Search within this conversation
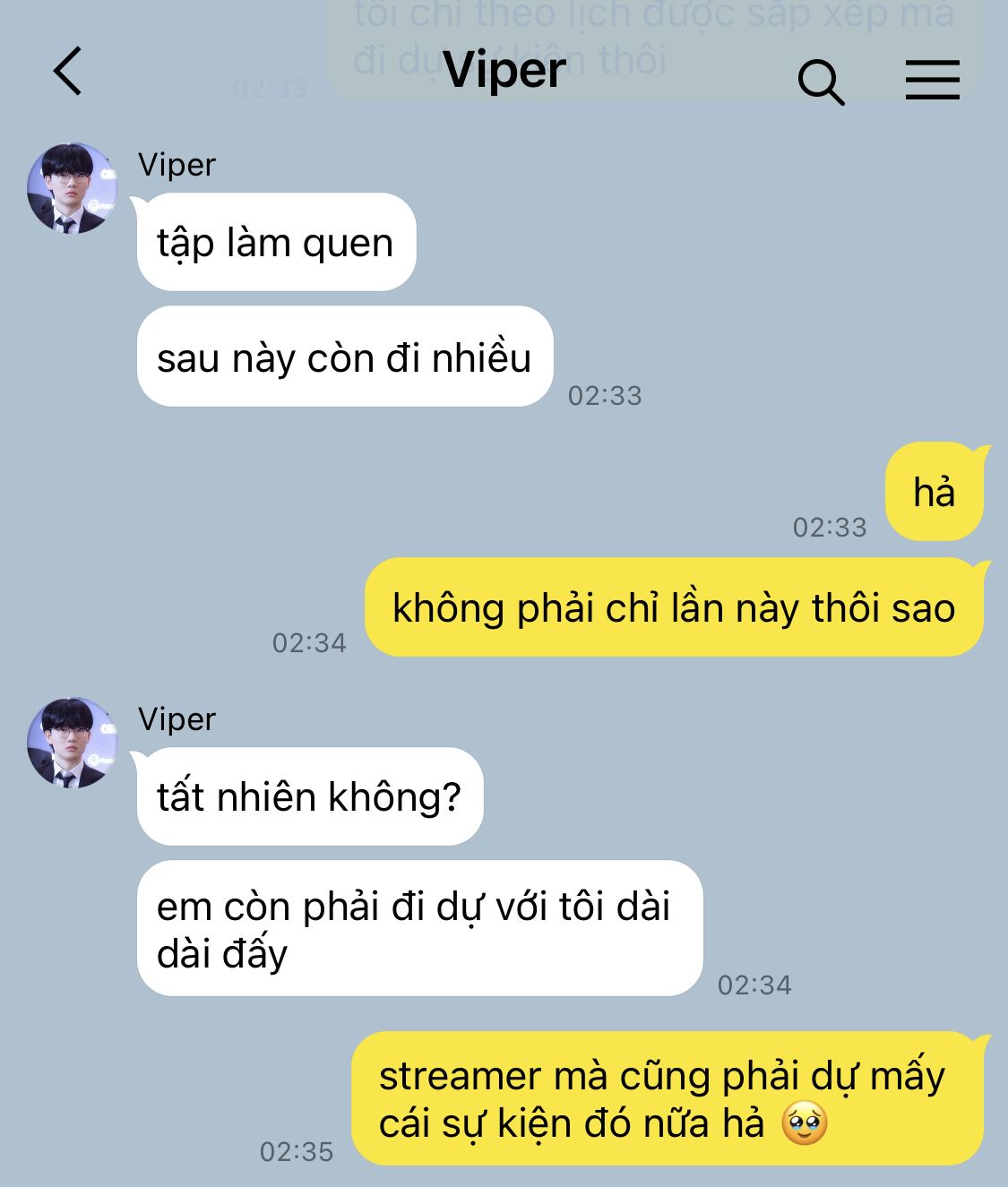The height and width of the screenshot is (1187, 1008). tap(820, 82)
